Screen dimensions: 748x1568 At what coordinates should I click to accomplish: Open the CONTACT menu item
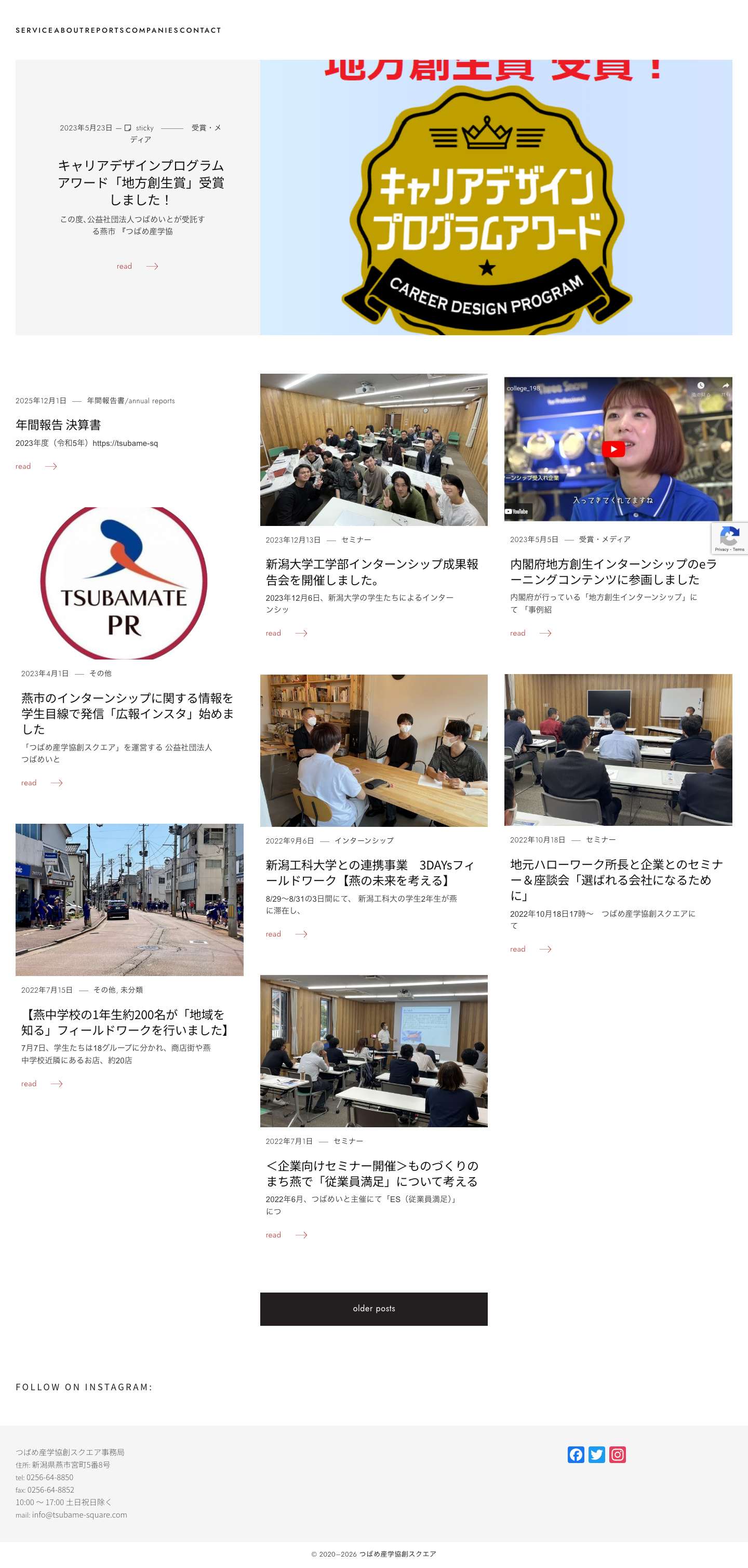click(201, 30)
